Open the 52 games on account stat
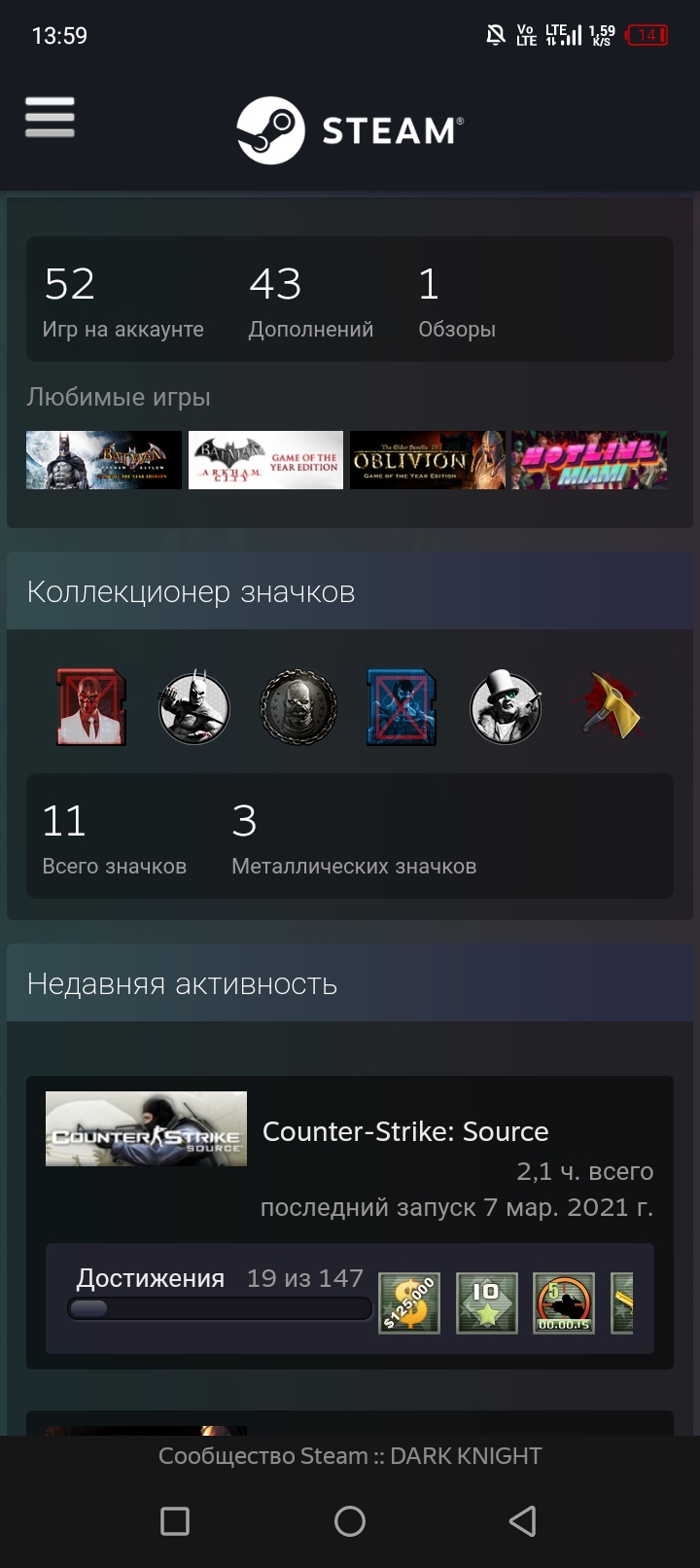This screenshot has width=700, height=1568. (x=122, y=303)
